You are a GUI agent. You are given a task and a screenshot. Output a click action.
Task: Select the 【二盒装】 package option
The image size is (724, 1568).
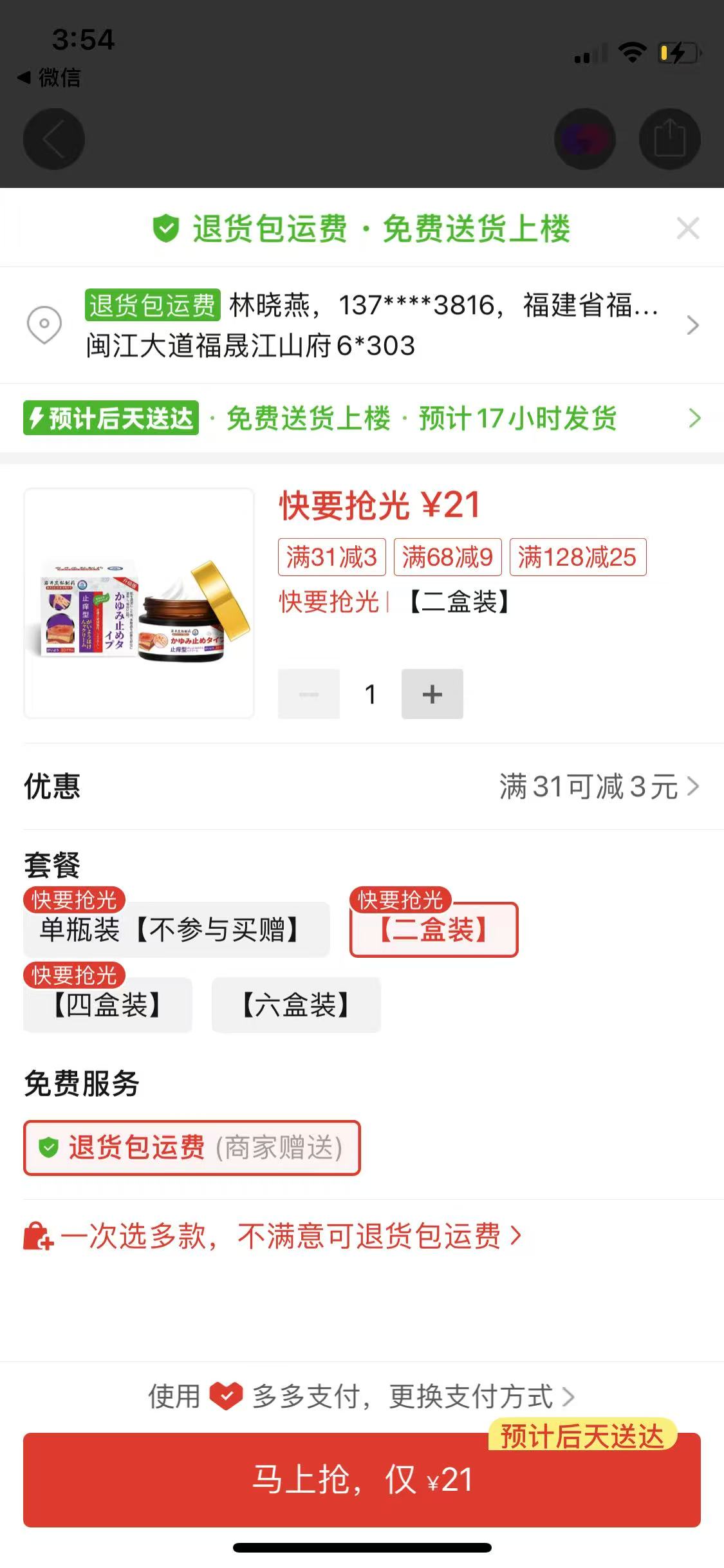(x=434, y=929)
